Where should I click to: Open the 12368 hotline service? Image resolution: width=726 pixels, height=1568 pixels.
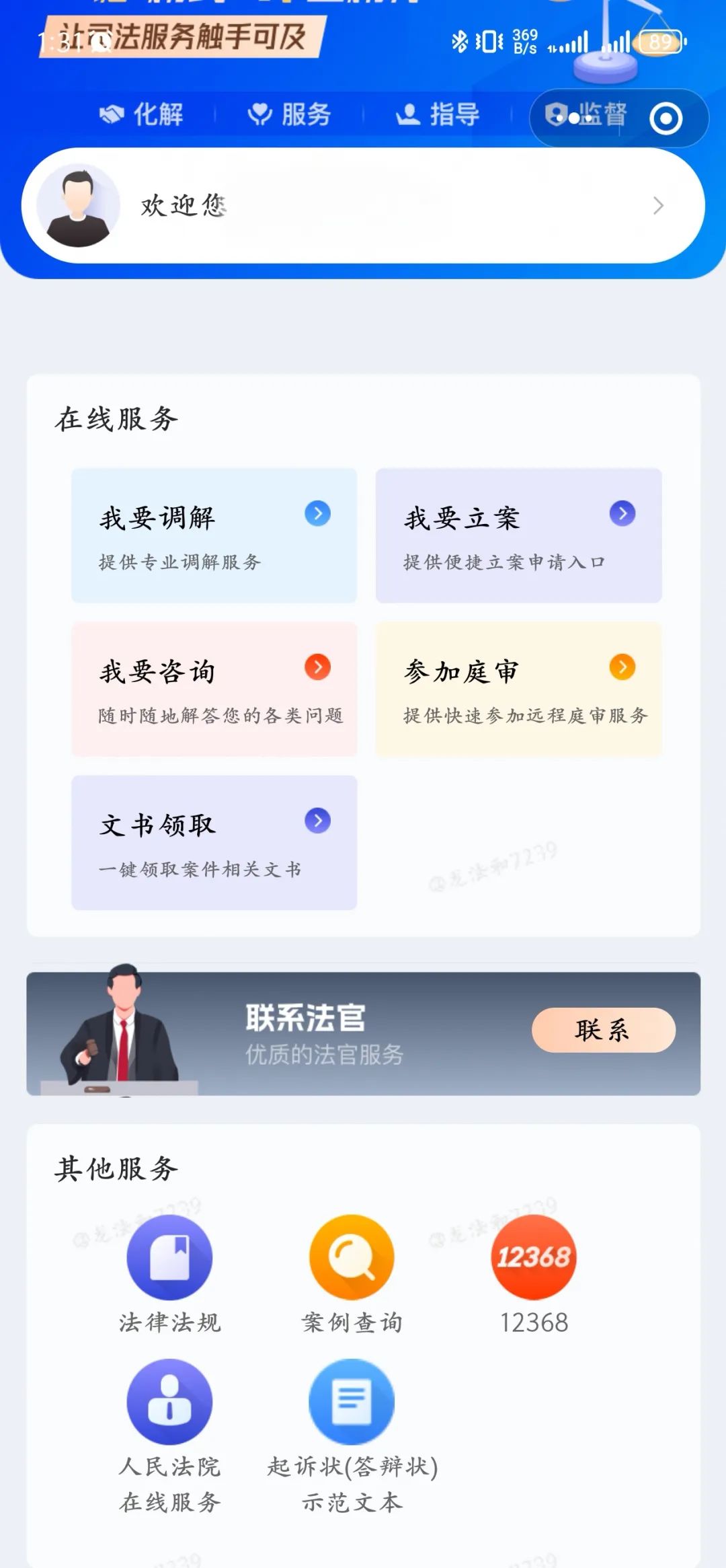coord(534,1273)
